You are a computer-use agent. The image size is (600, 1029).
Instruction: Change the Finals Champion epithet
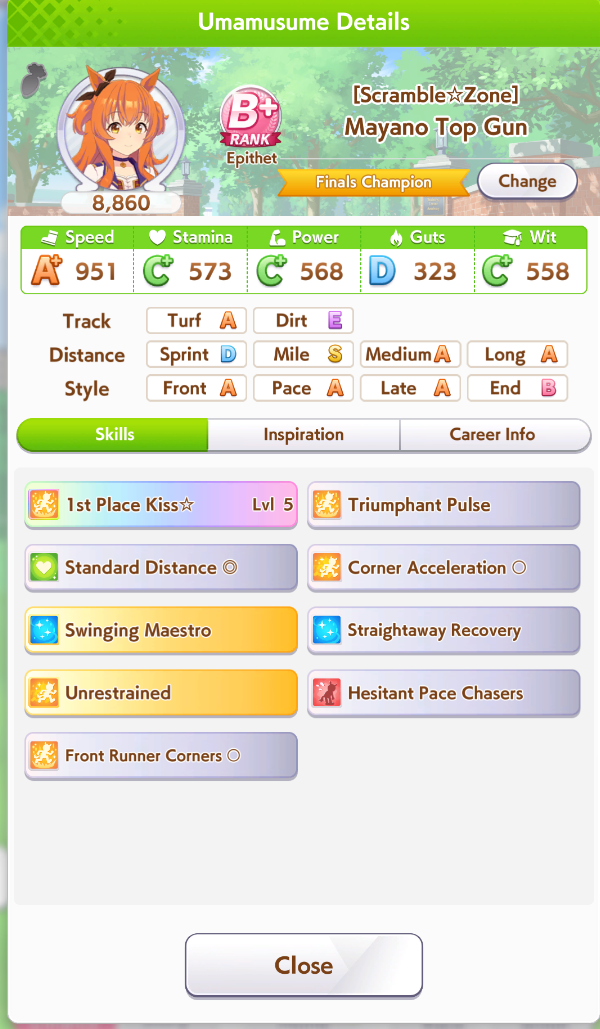coord(527,182)
